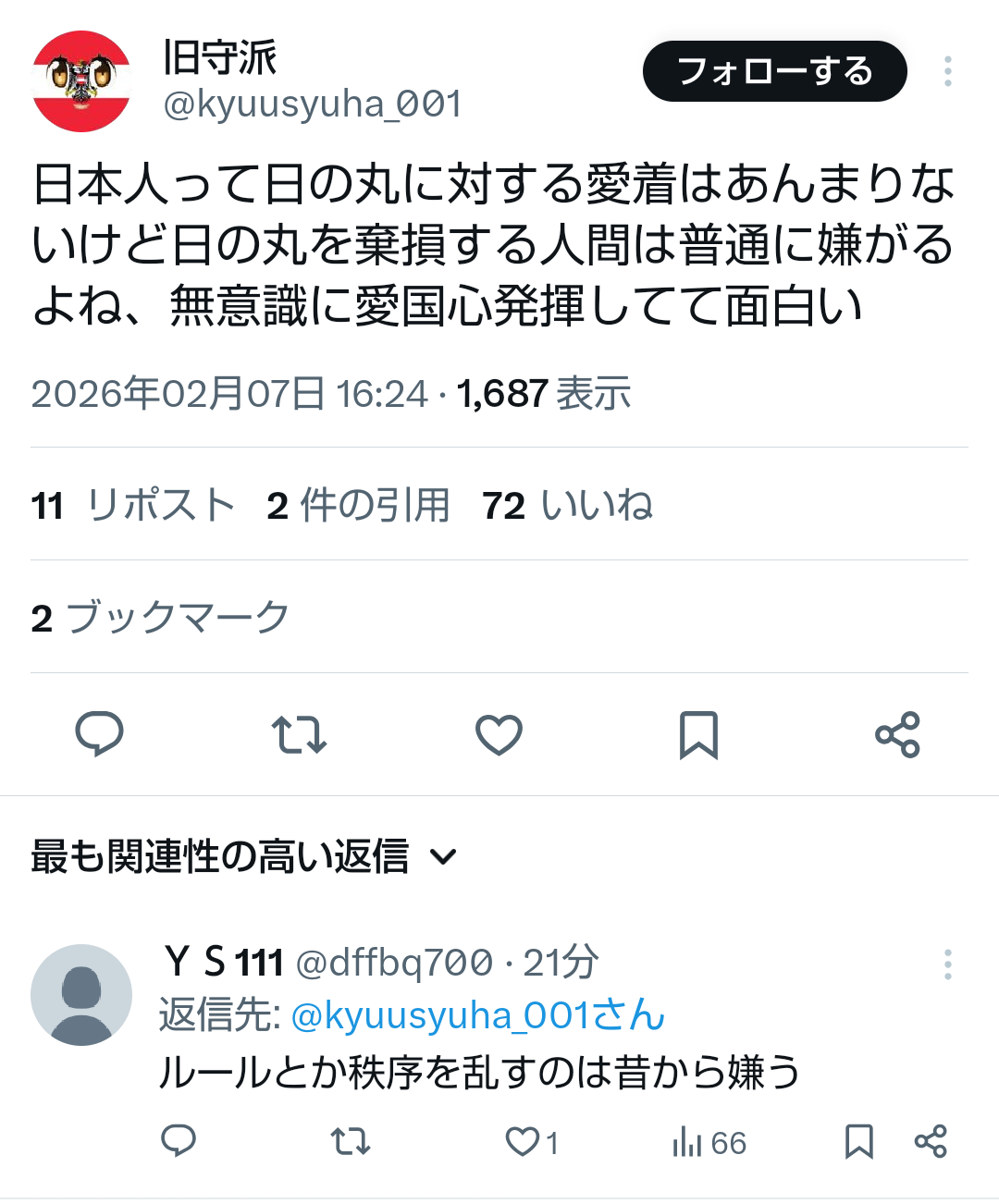Open 旧守派's profile avatar
Viewport: 999px width, 1204px height.
pyautogui.click(x=81, y=81)
